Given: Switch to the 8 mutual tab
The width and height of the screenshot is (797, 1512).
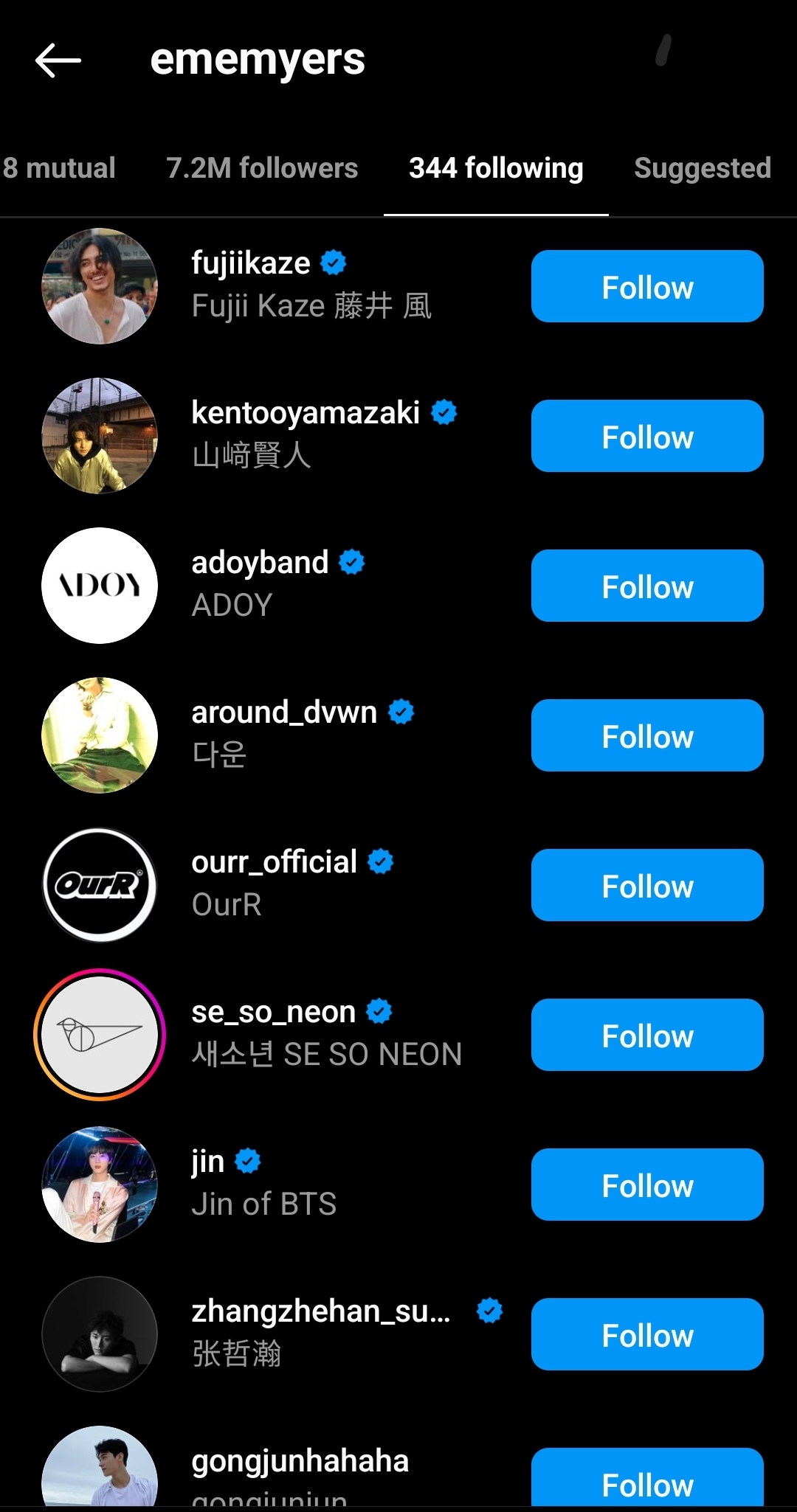Looking at the screenshot, I should click(x=59, y=168).
